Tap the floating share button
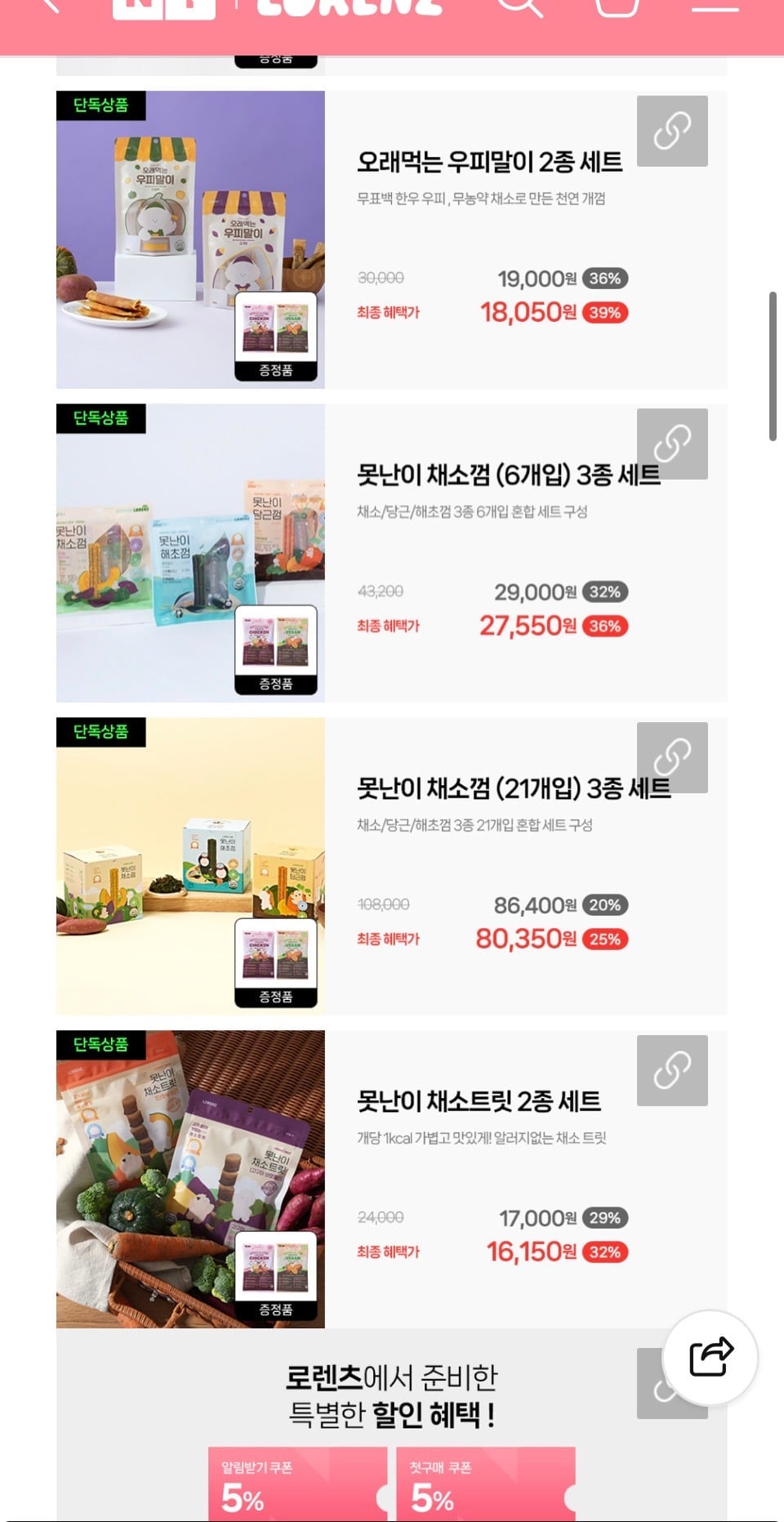Screen dimensions: 784x1522 [x=710, y=1358]
